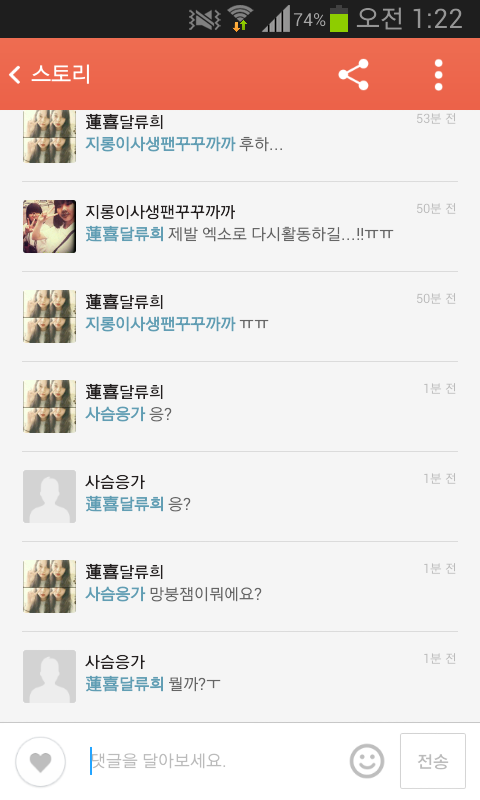
Task: Tap the 전송 send button
Action: (433, 761)
